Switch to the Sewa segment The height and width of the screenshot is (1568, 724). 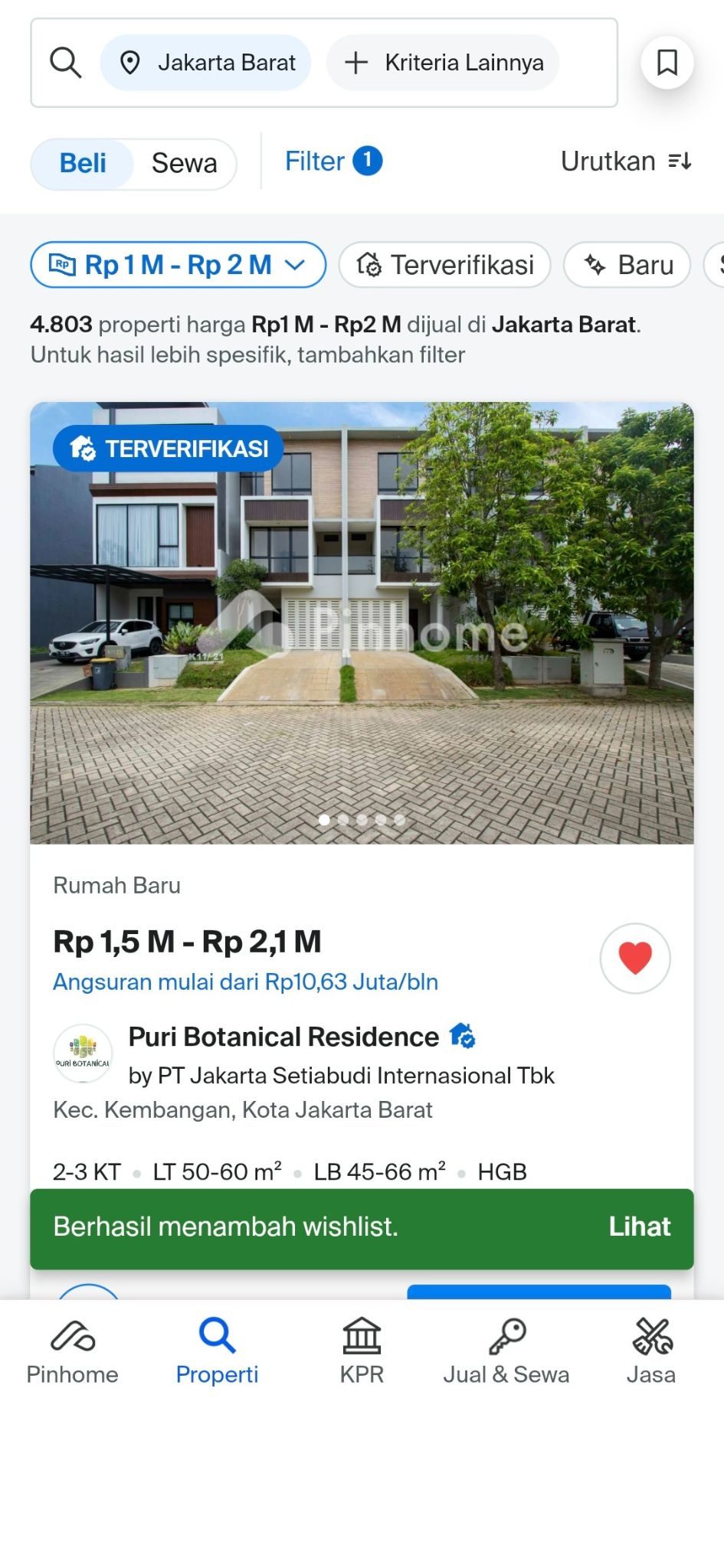184,163
